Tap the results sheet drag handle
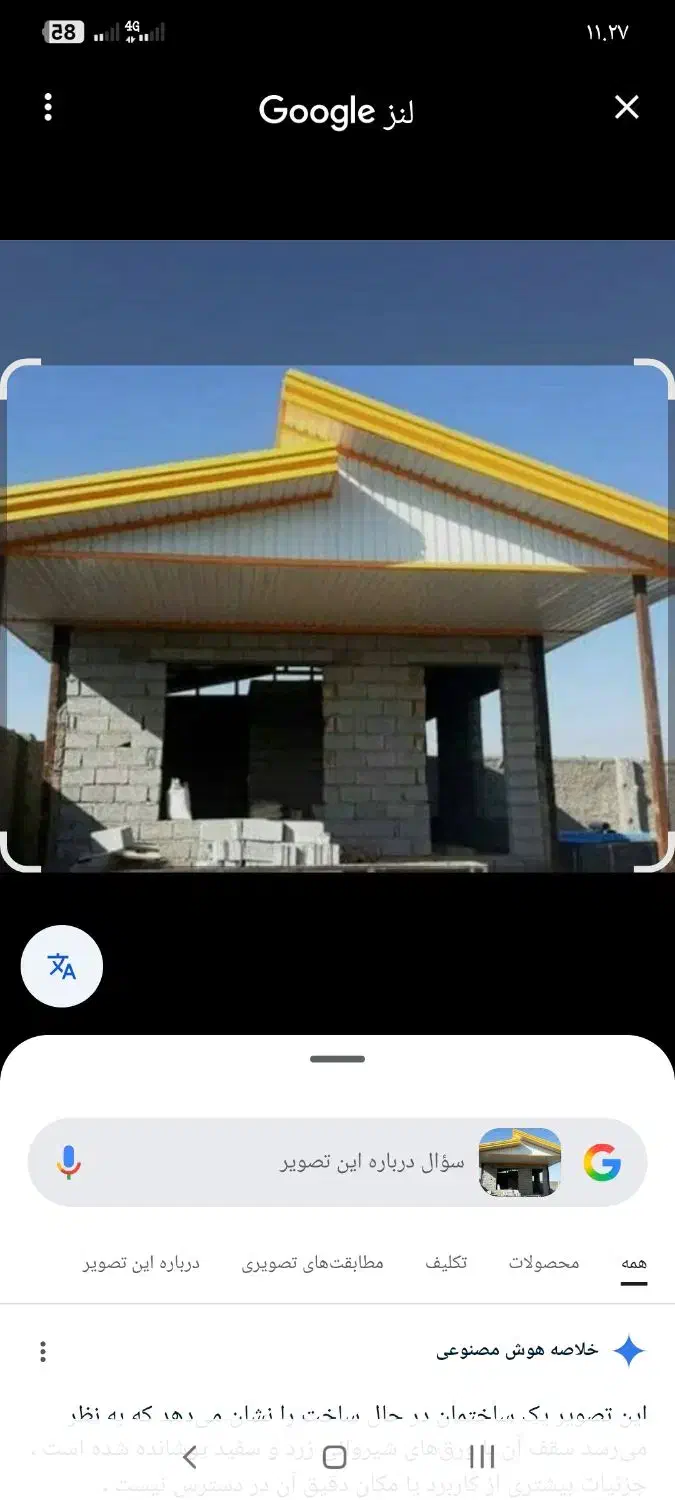The image size is (675, 1500). [337, 1059]
